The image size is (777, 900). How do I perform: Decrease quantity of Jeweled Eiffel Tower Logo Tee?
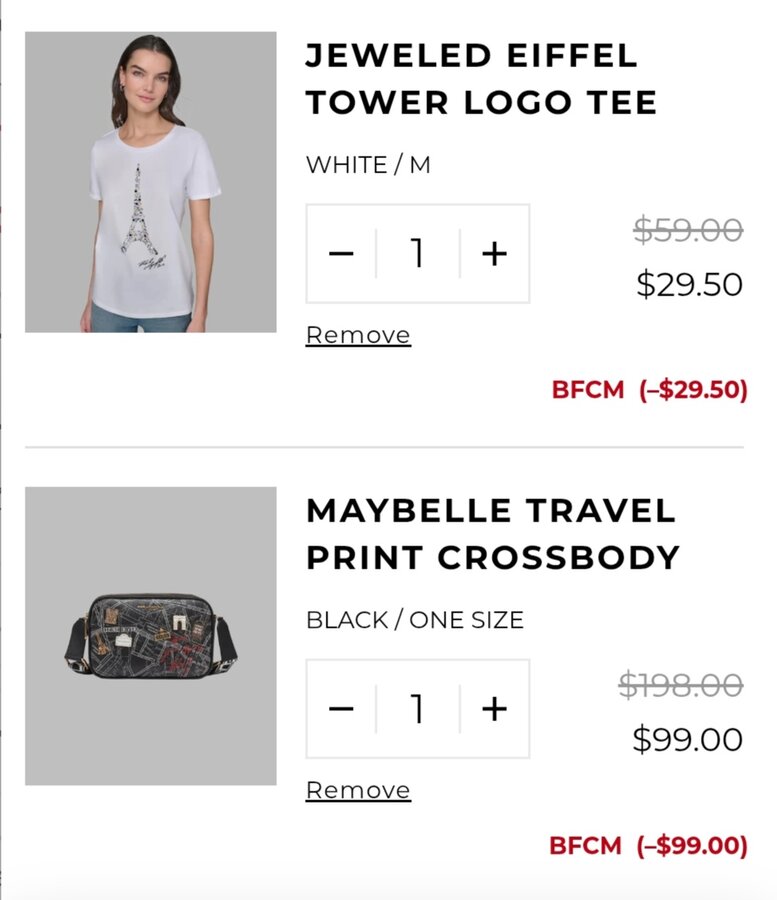[341, 254]
